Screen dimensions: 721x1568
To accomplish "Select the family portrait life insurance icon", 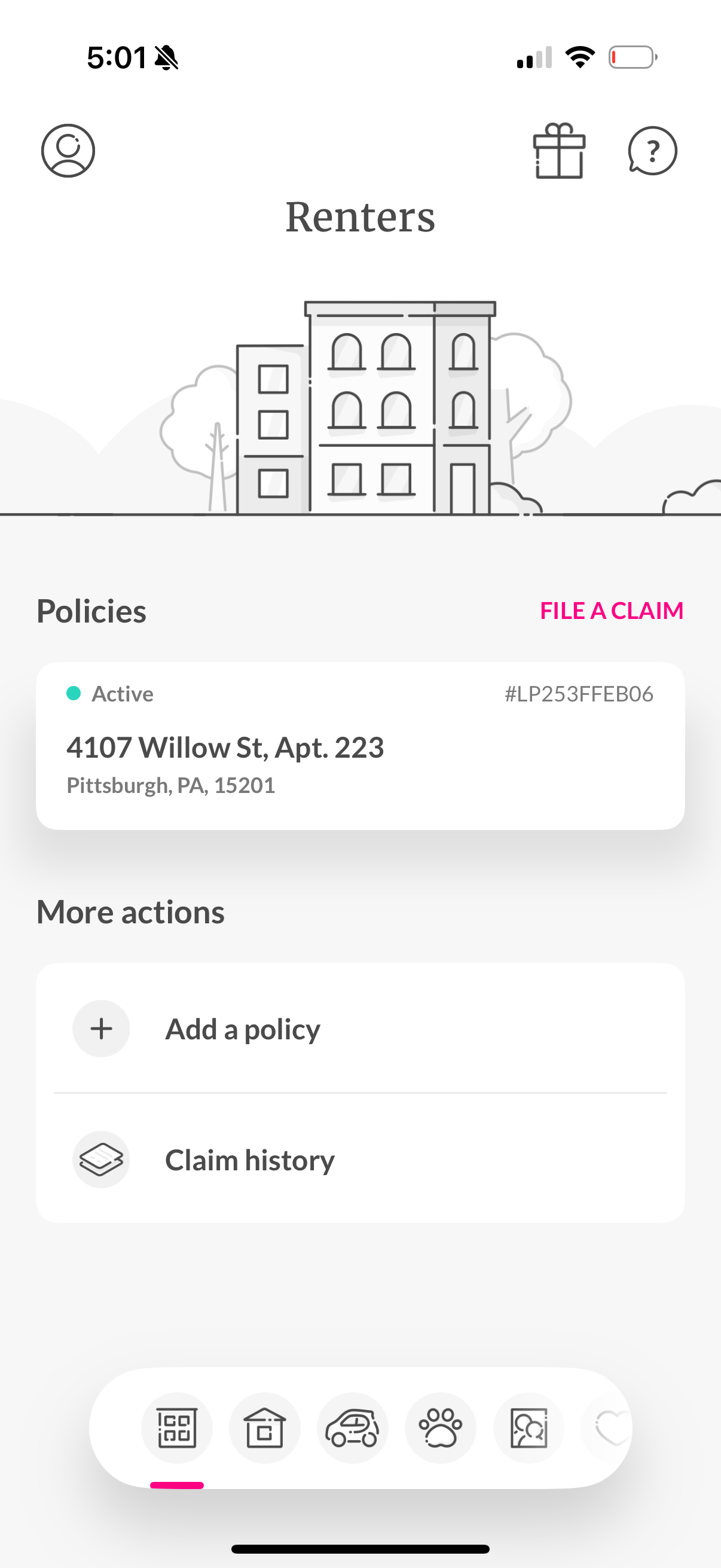I will [x=527, y=1428].
